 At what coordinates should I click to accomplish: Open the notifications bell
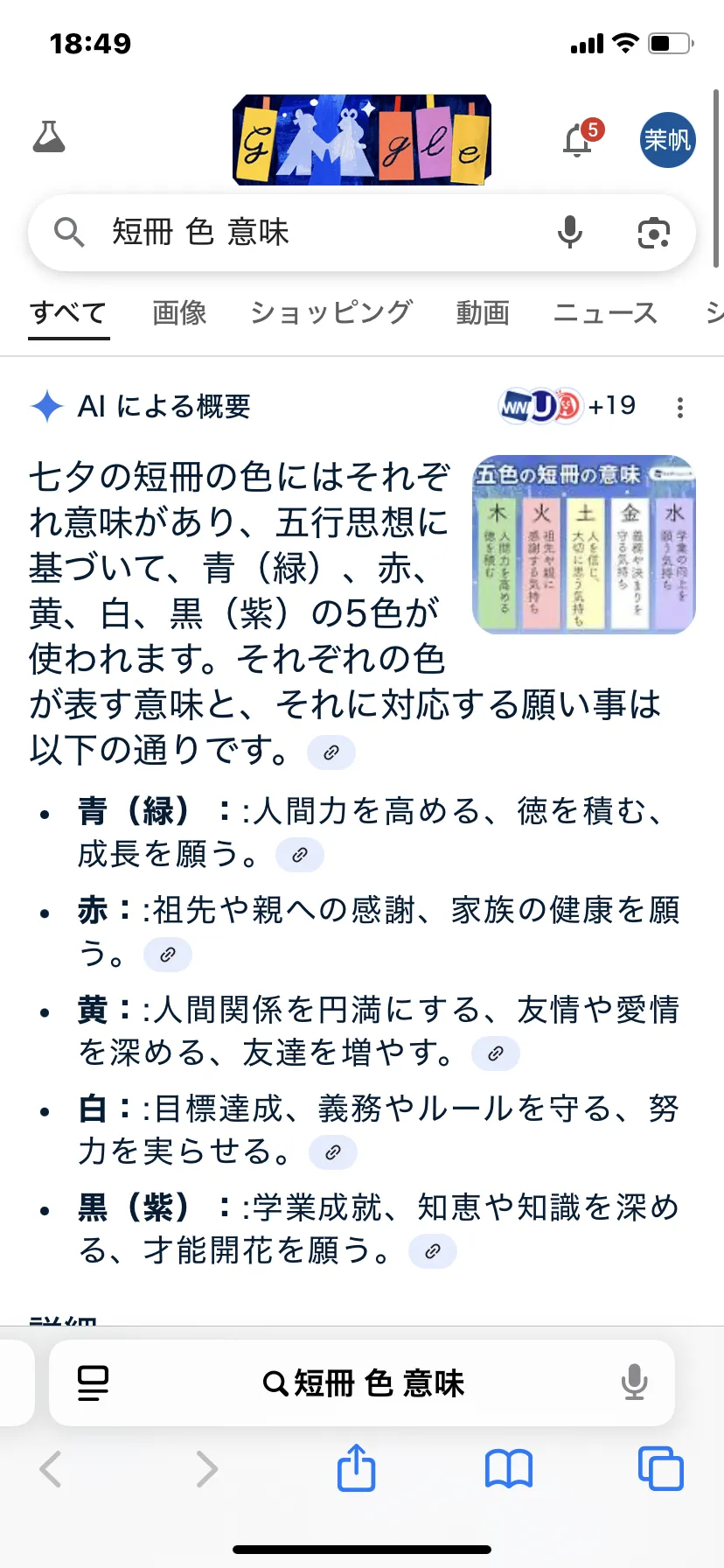point(578,140)
